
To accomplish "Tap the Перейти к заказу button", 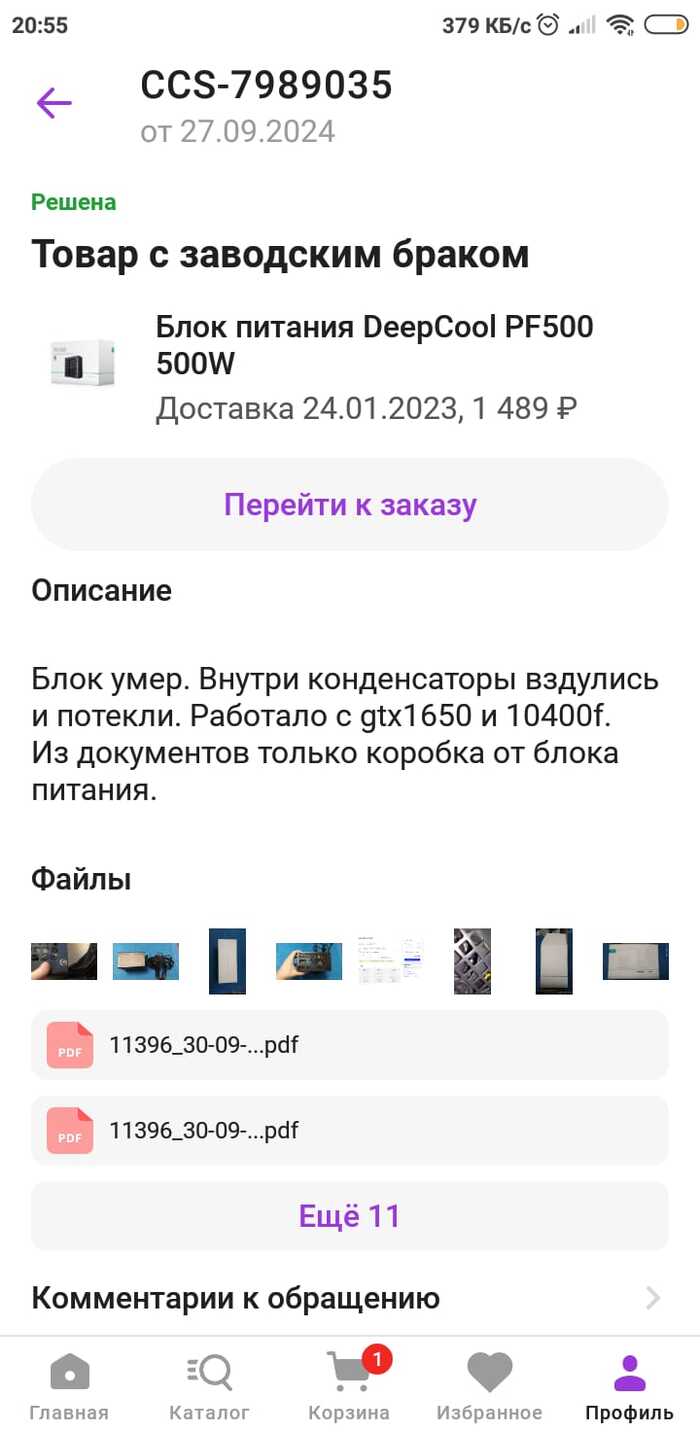I will (x=350, y=505).
